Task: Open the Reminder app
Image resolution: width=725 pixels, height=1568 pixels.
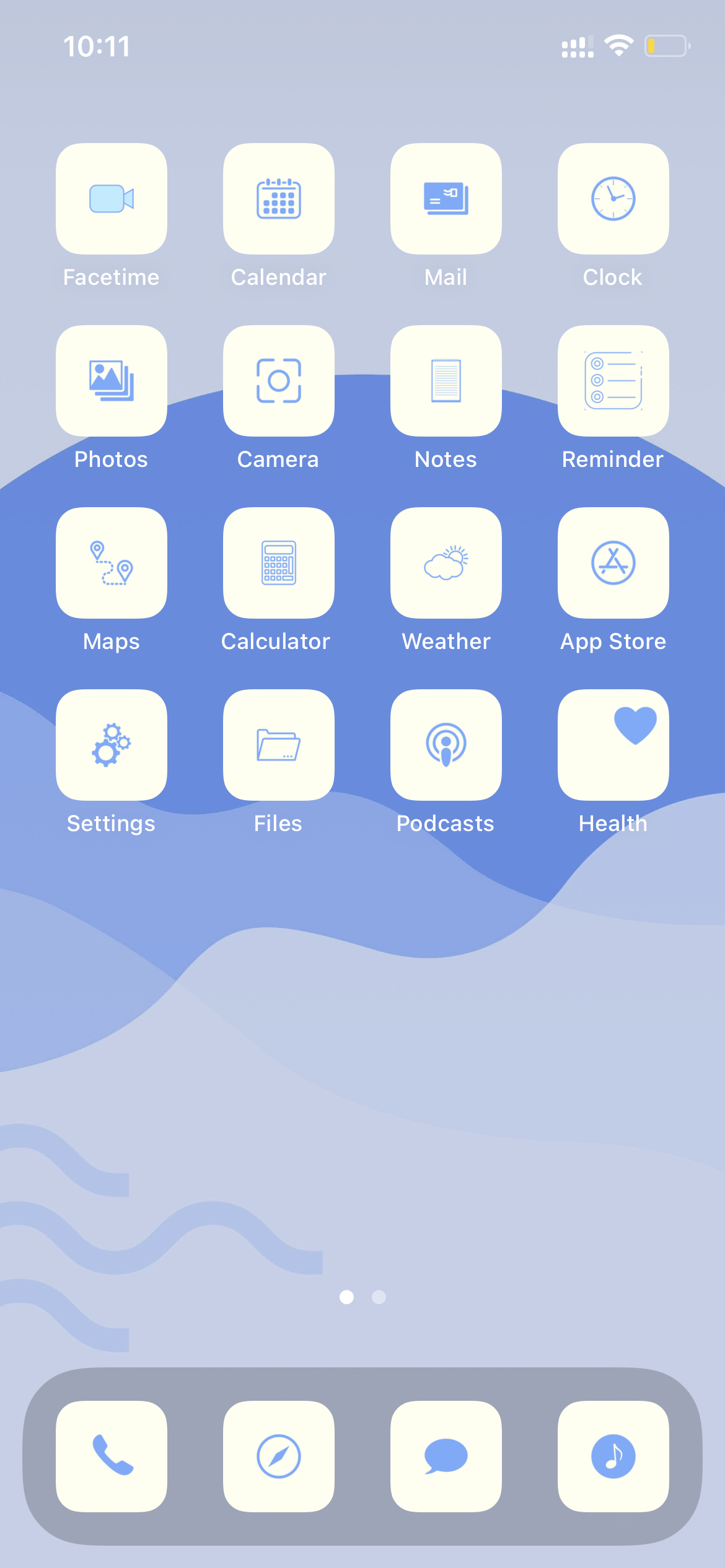Action: click(613, 380)
